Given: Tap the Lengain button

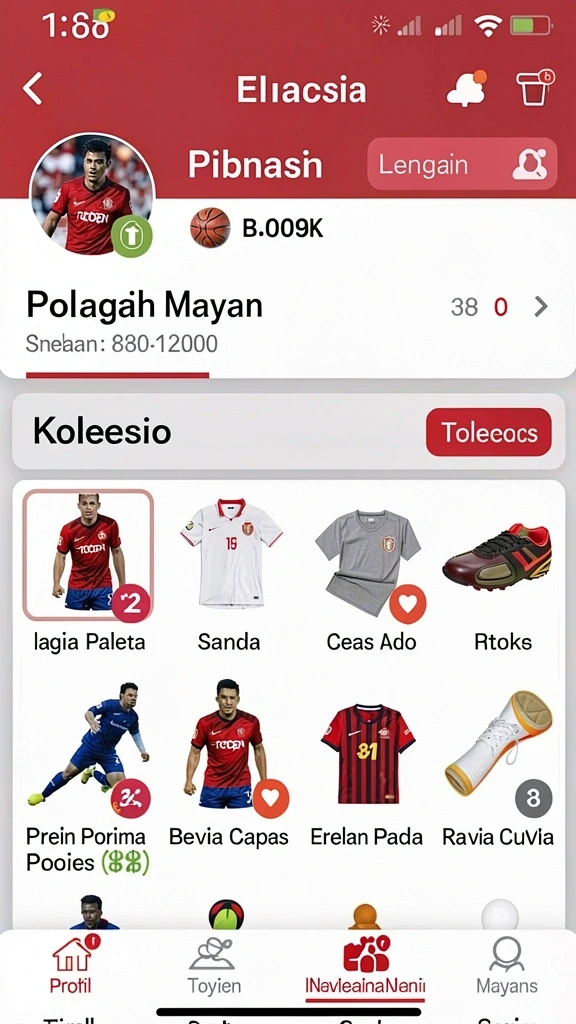Looking at the screenshot, I should coord(462,165).
